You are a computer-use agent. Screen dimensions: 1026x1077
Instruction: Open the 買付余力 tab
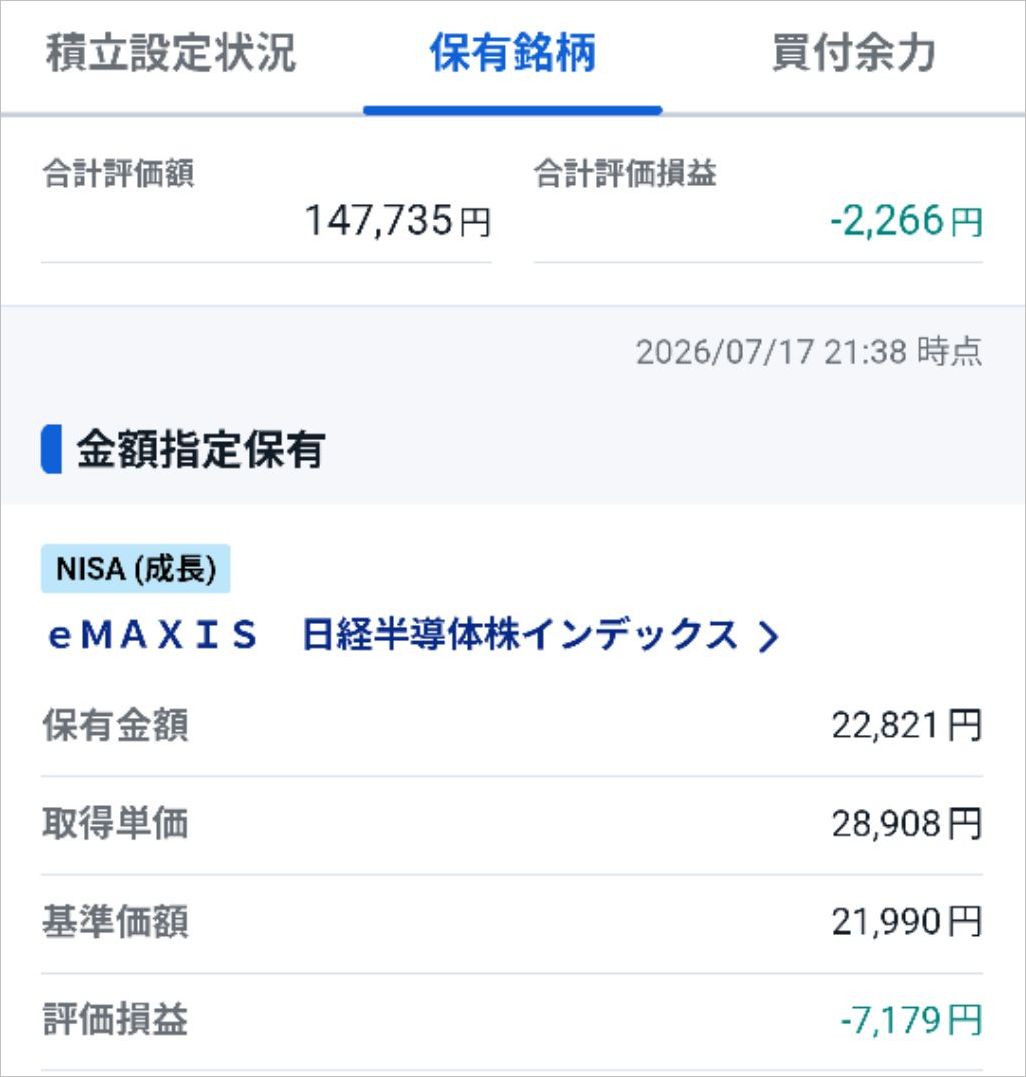click(x=854, y=53)
